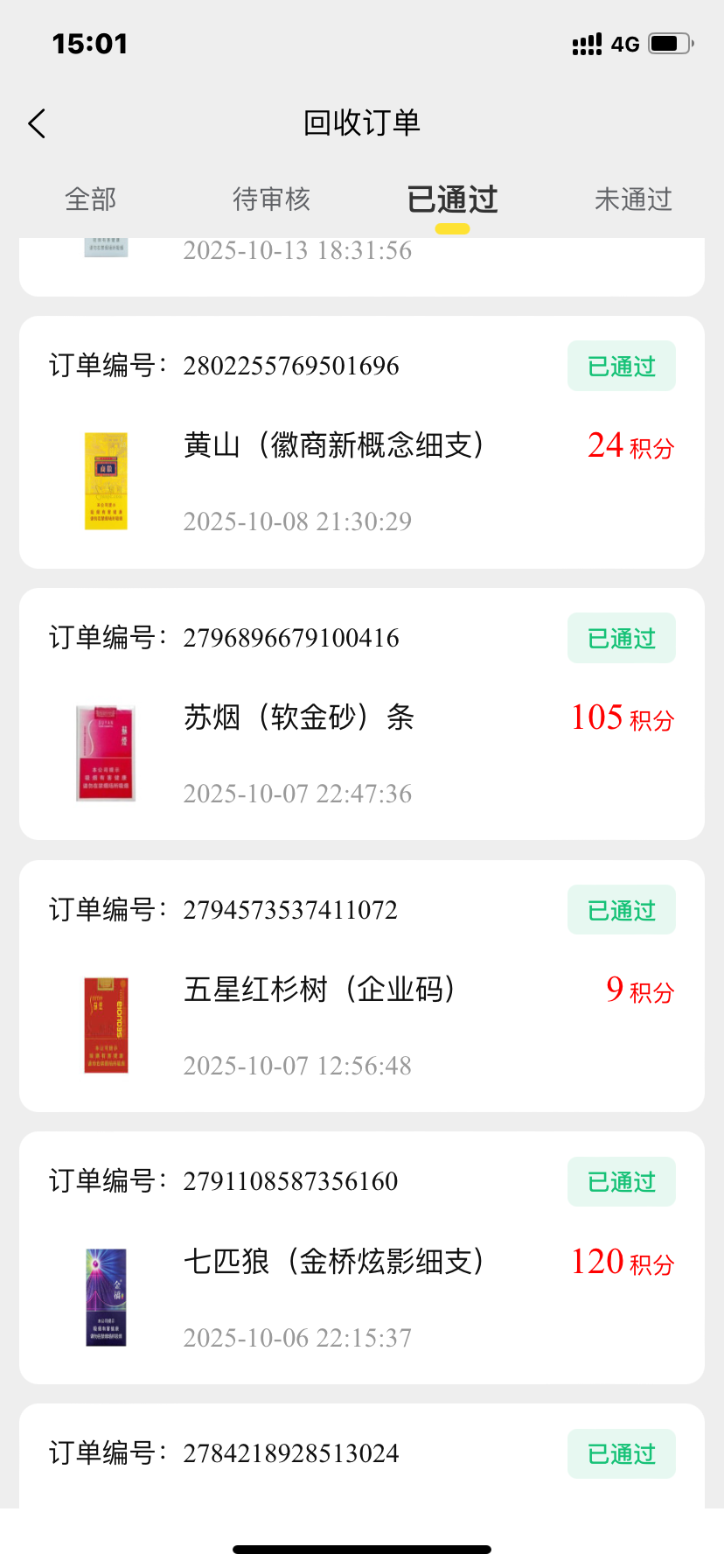This screenshot has width=724, height=1568.
Task: Tap the 已通过 badge on order 2791108587356160
Action: pyautogui.click(x=621, y=1181)
